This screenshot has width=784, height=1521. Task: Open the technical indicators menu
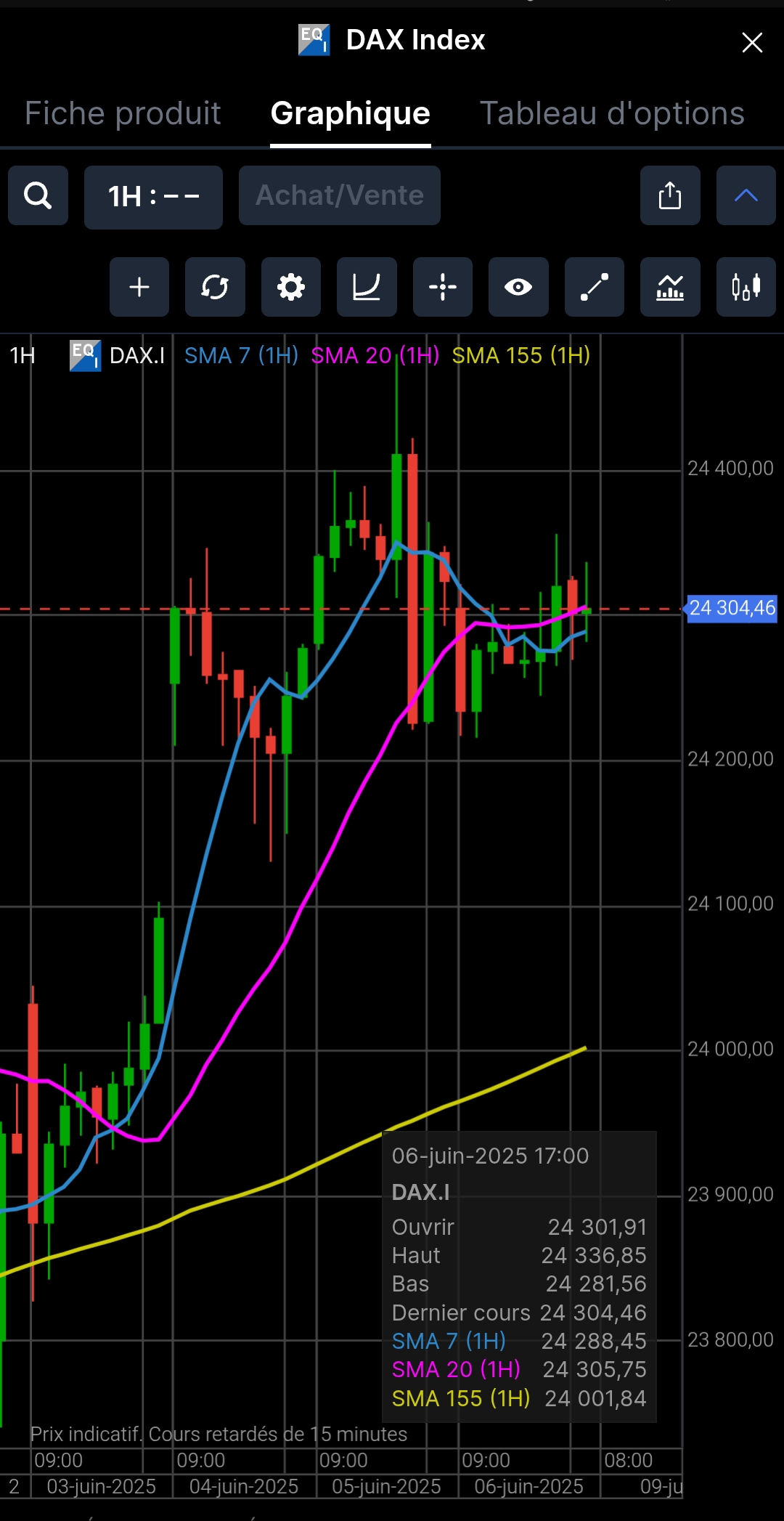tap(670, 287)
